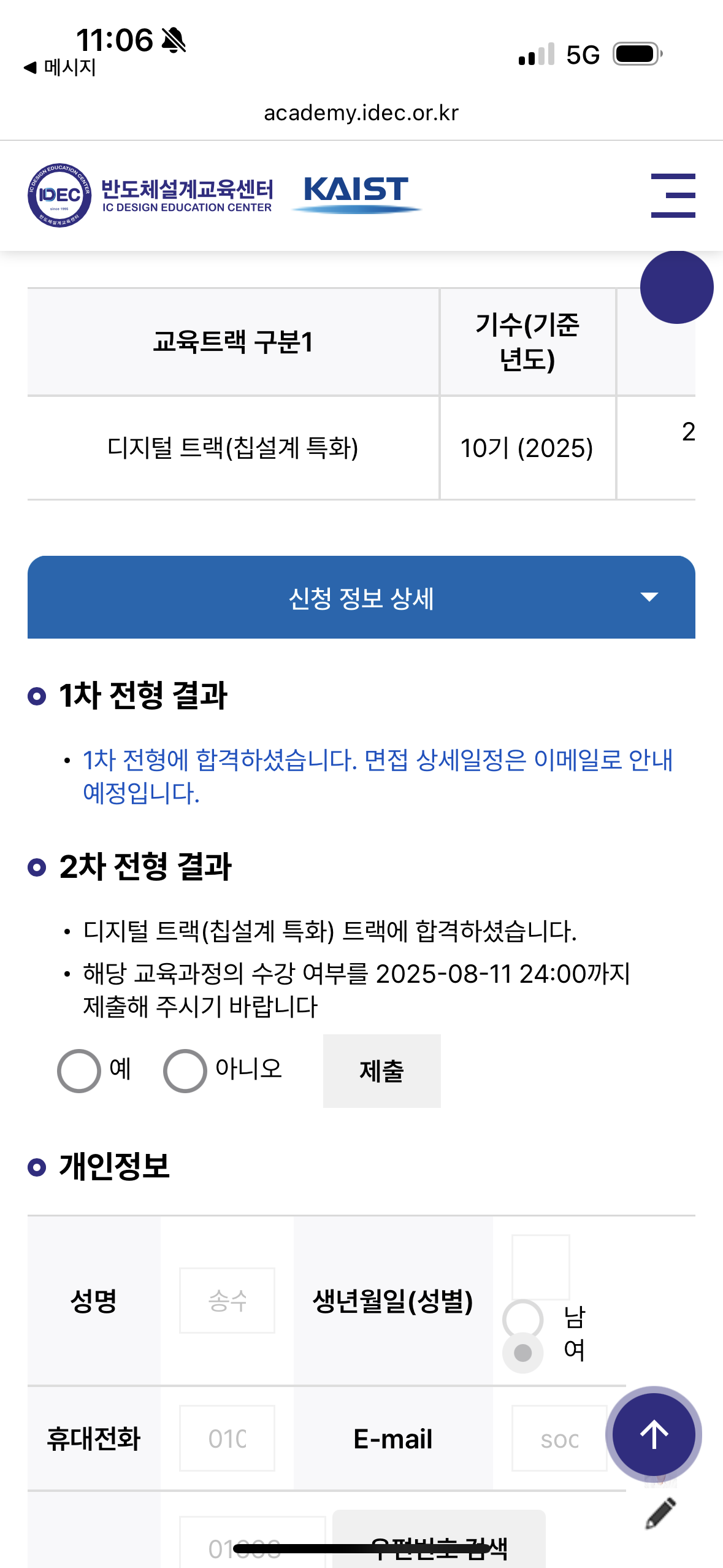Tap the 성명 name field
Screen dimensions: 723x1568
click(x=227, y=1300)
